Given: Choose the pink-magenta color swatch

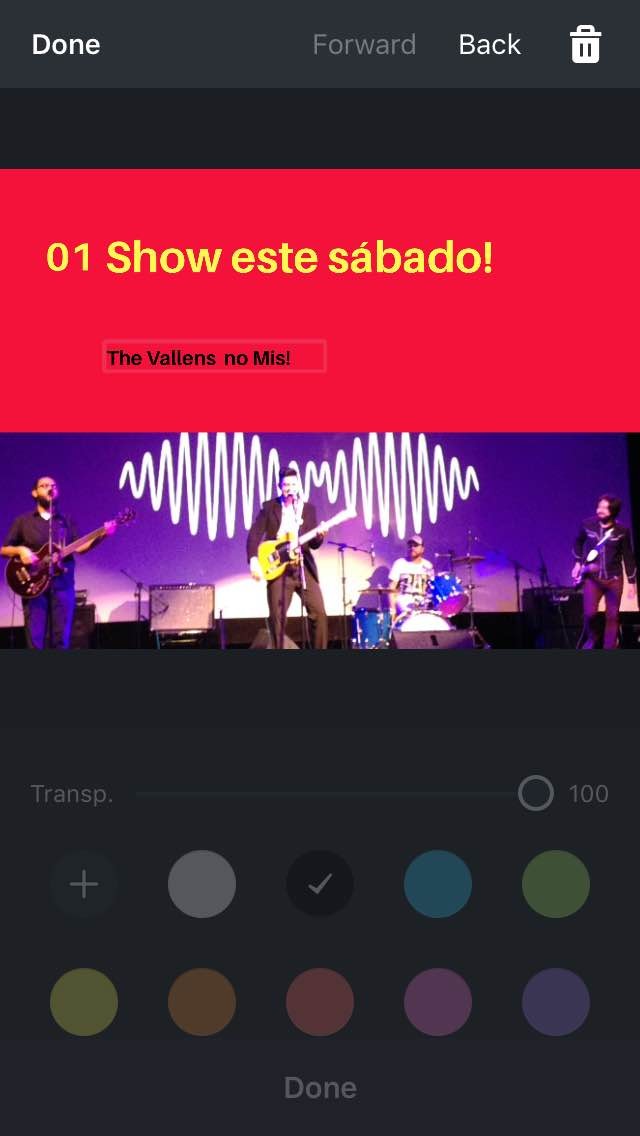Looking at the screenshot, I should pos(438,1001).
